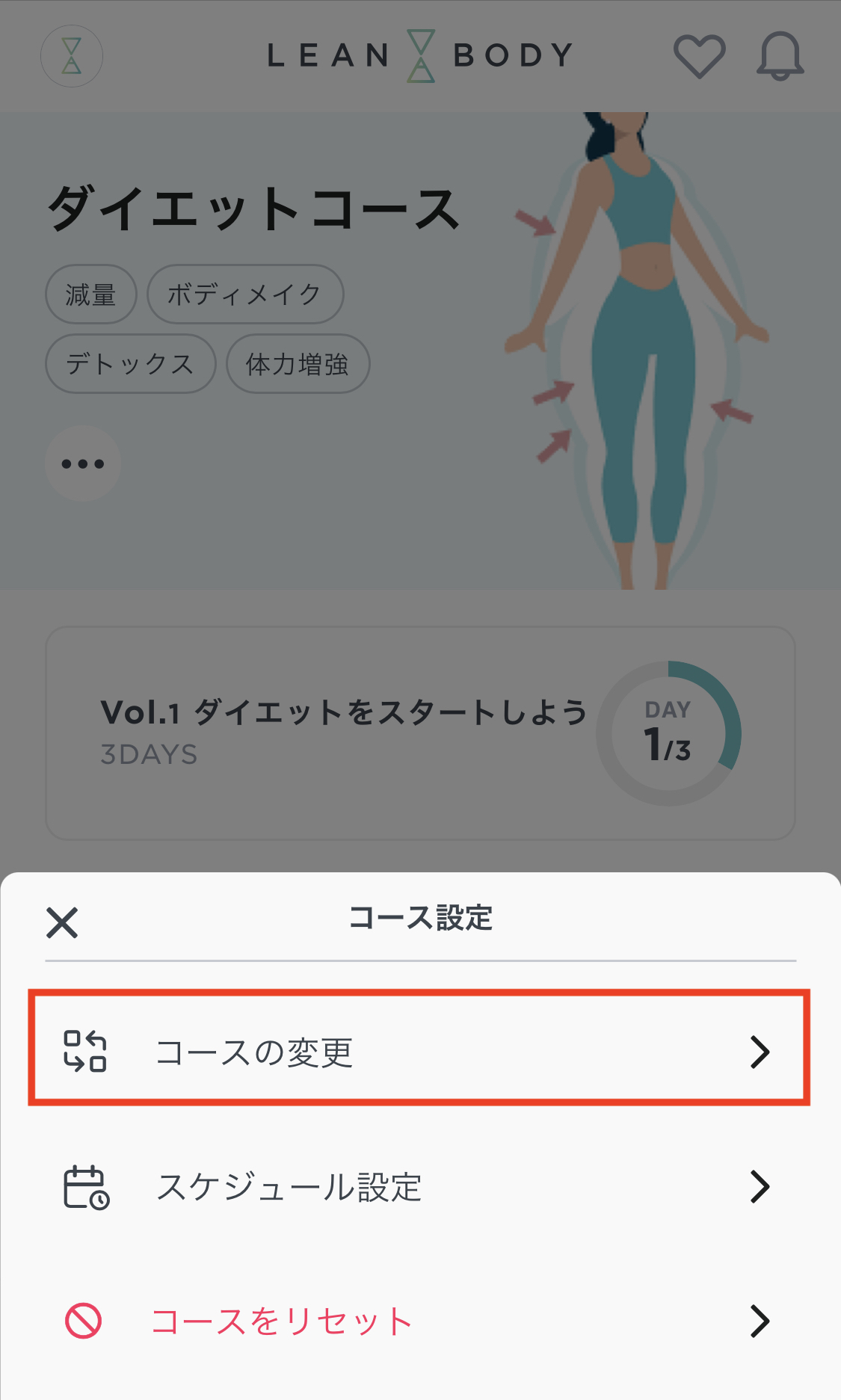Image resolution: width=841 pixels, height=1400 pixels.
Task: Open スケジュール設定
Action: point(419,1186)
